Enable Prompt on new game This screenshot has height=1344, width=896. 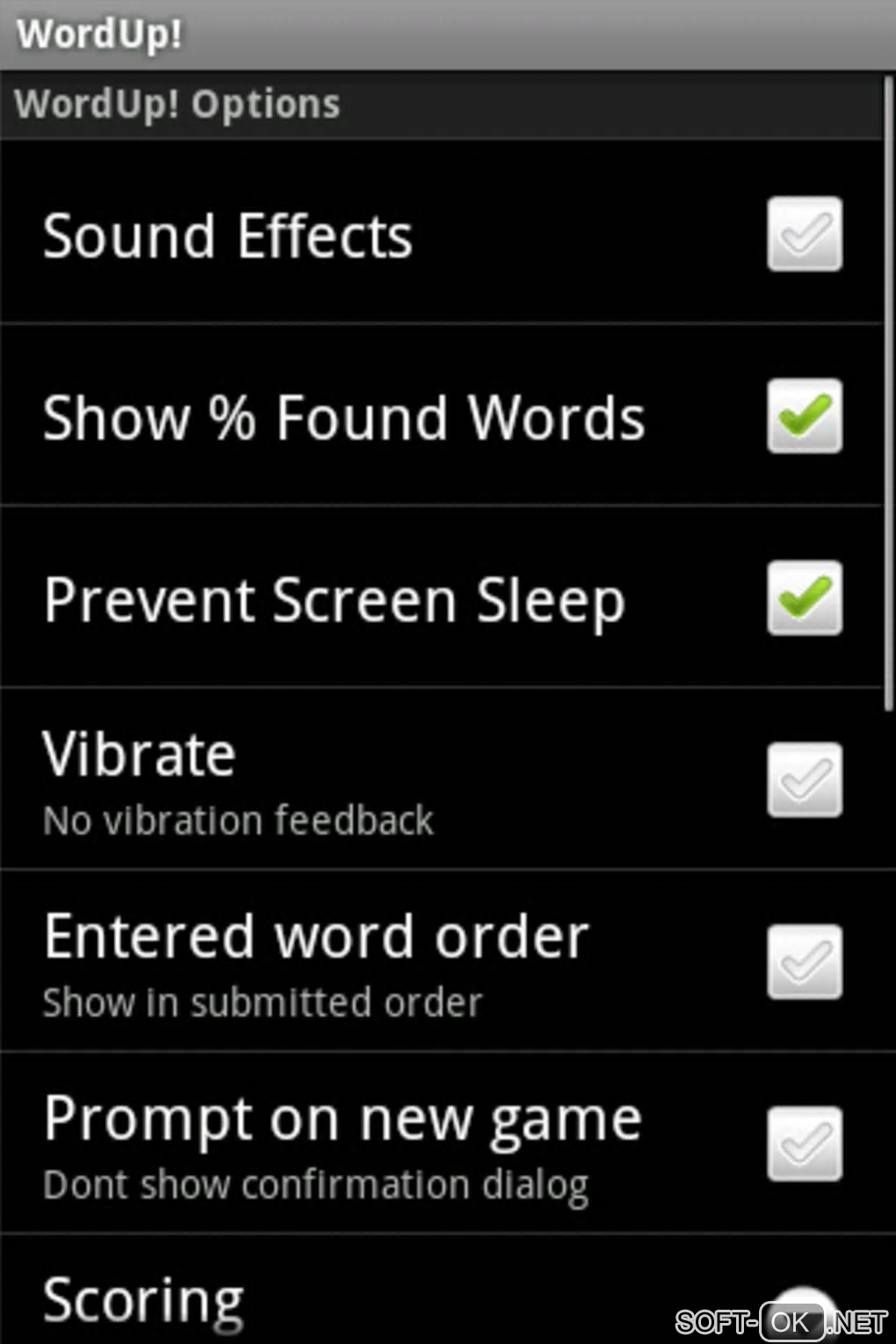click(804, 1144)
